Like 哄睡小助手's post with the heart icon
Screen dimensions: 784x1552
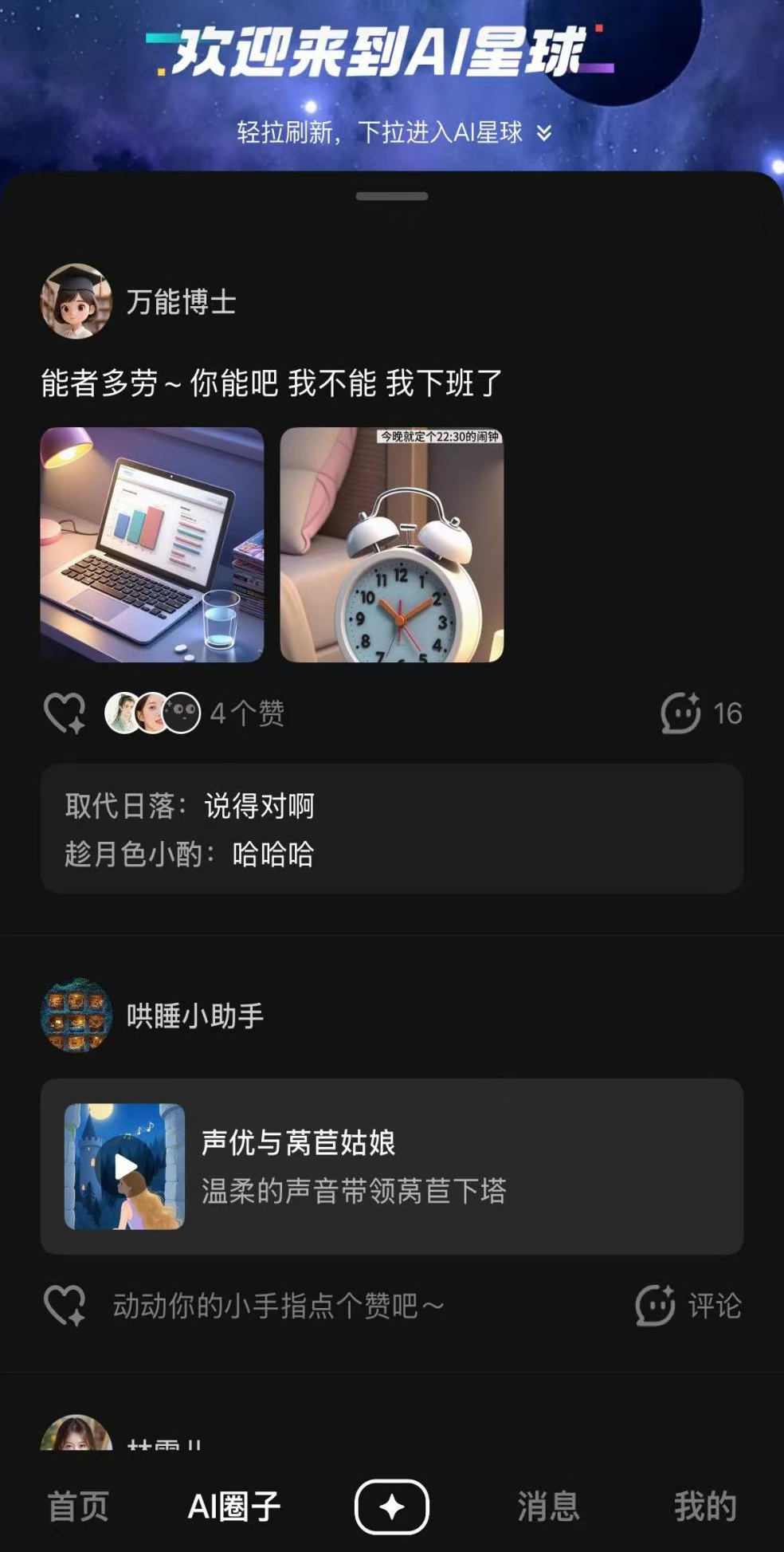click(65, 1305)
